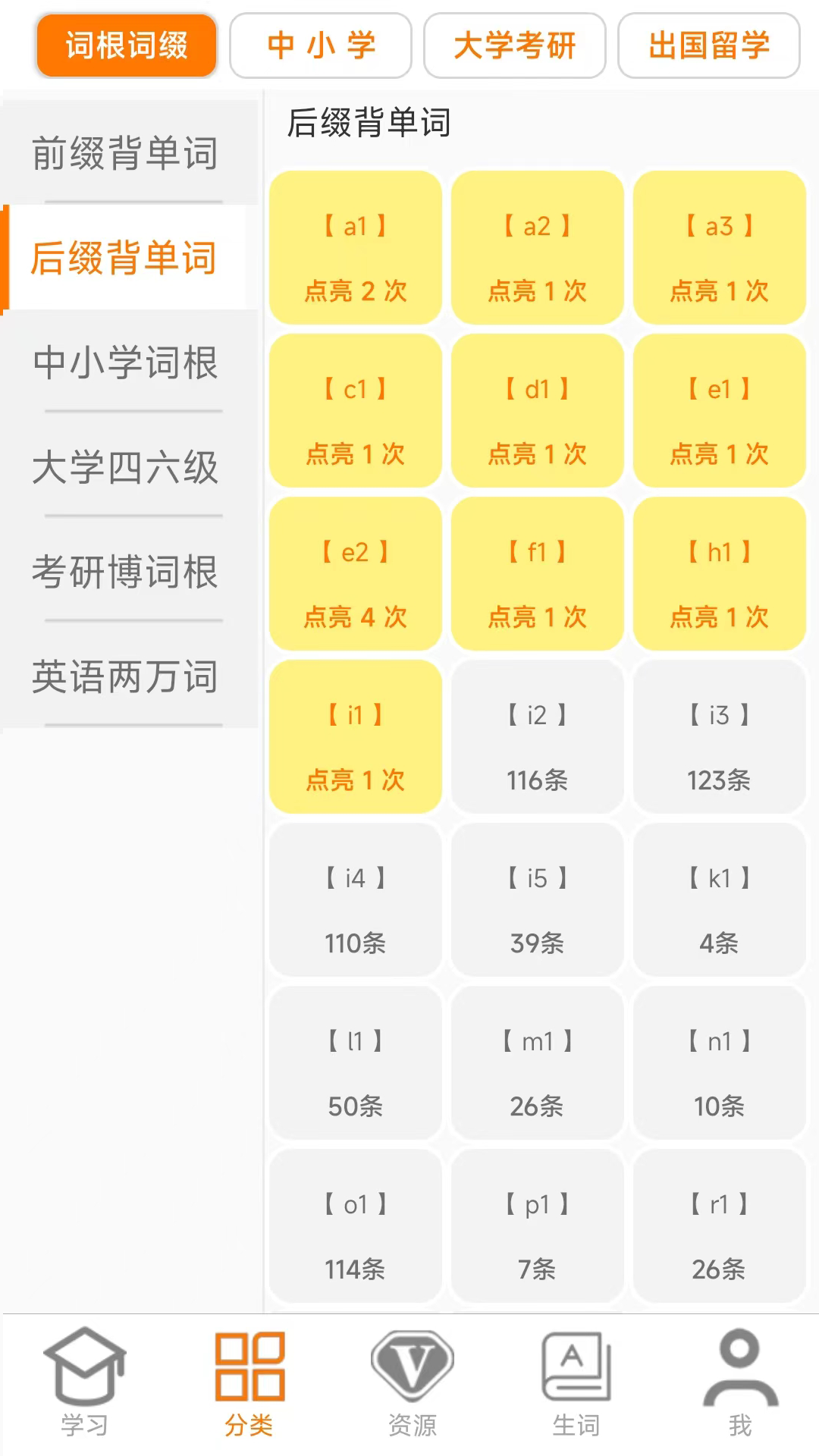Image resolution: width=819 pixels, height=1456 pixels.
Task: Select the 出国留学 category button
Action: 709,45
